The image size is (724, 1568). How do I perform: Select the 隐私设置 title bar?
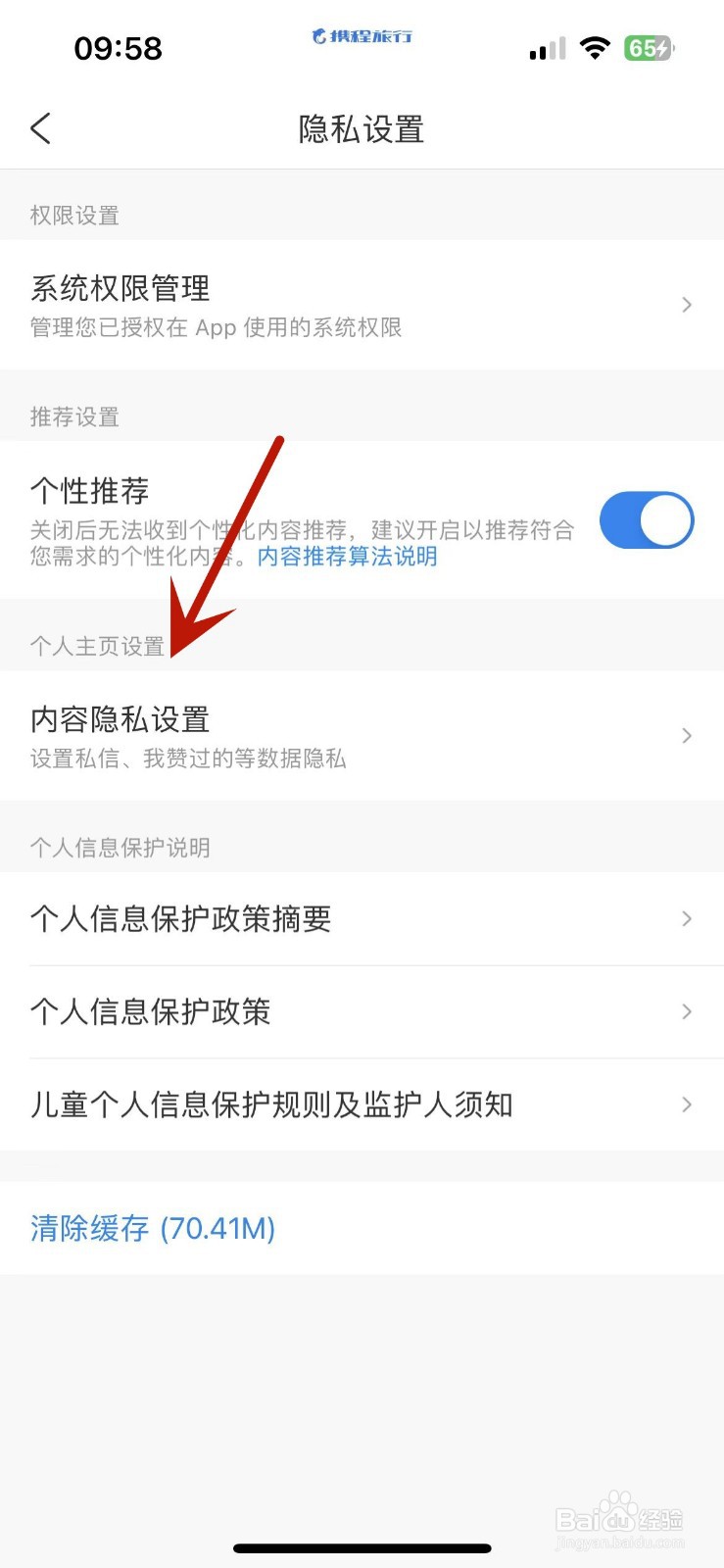[362, 128]
